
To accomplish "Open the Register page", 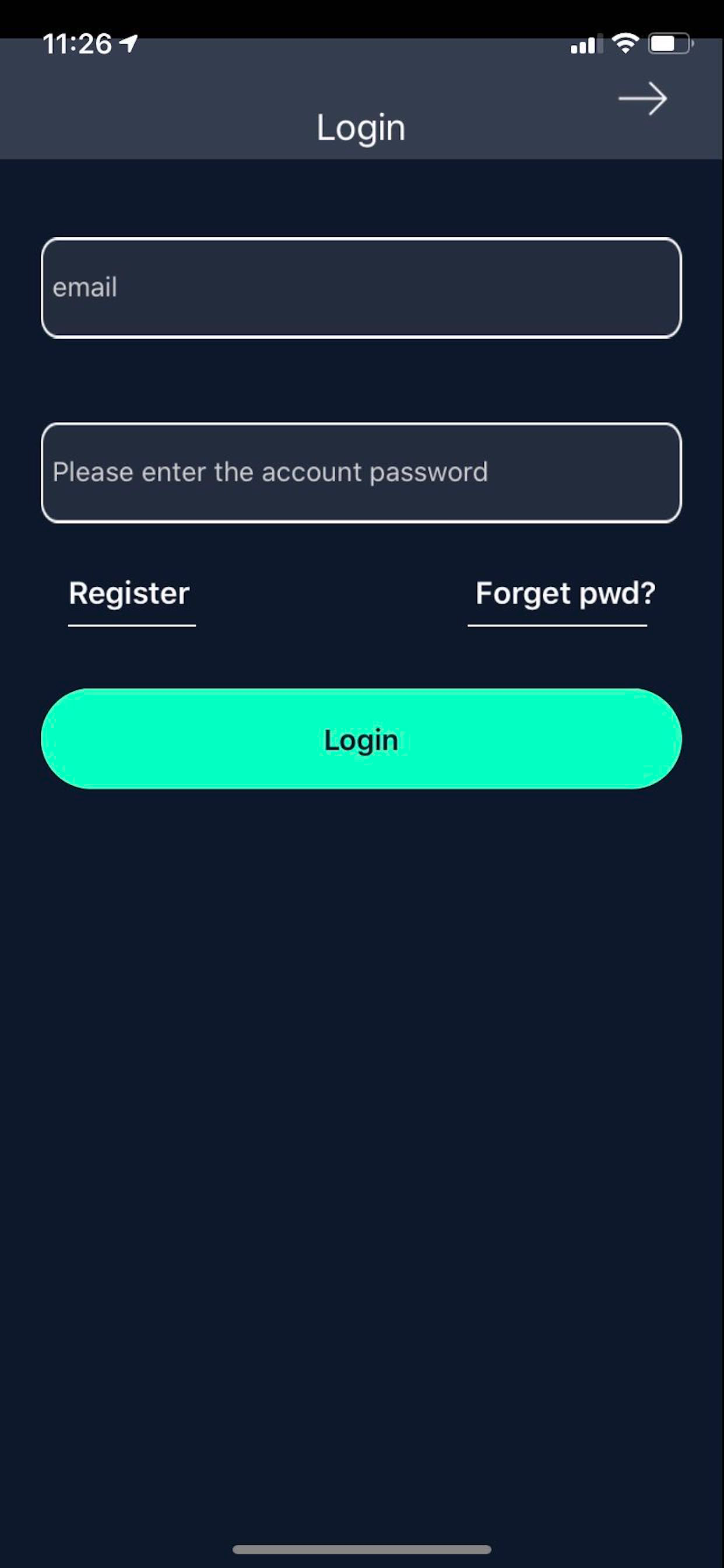I will click(129, 593).
